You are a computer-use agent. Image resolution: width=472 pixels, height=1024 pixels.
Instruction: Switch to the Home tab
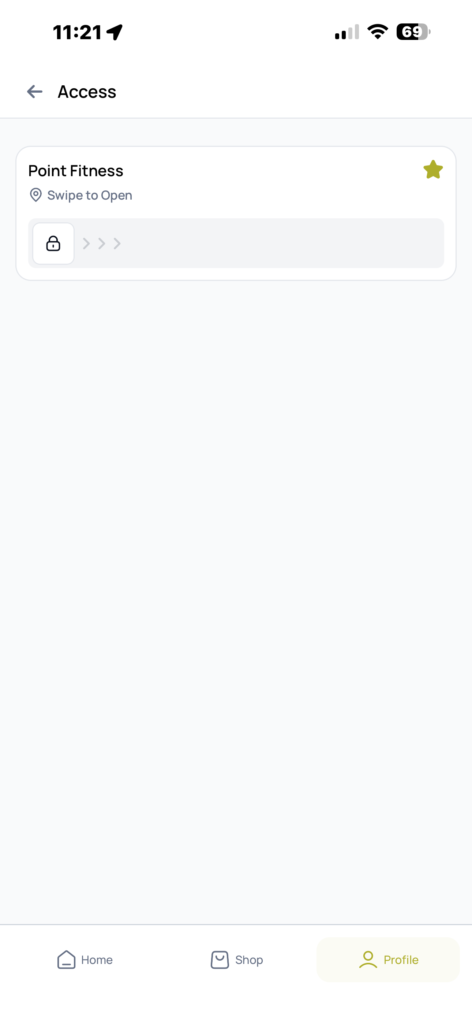(84, 959)
